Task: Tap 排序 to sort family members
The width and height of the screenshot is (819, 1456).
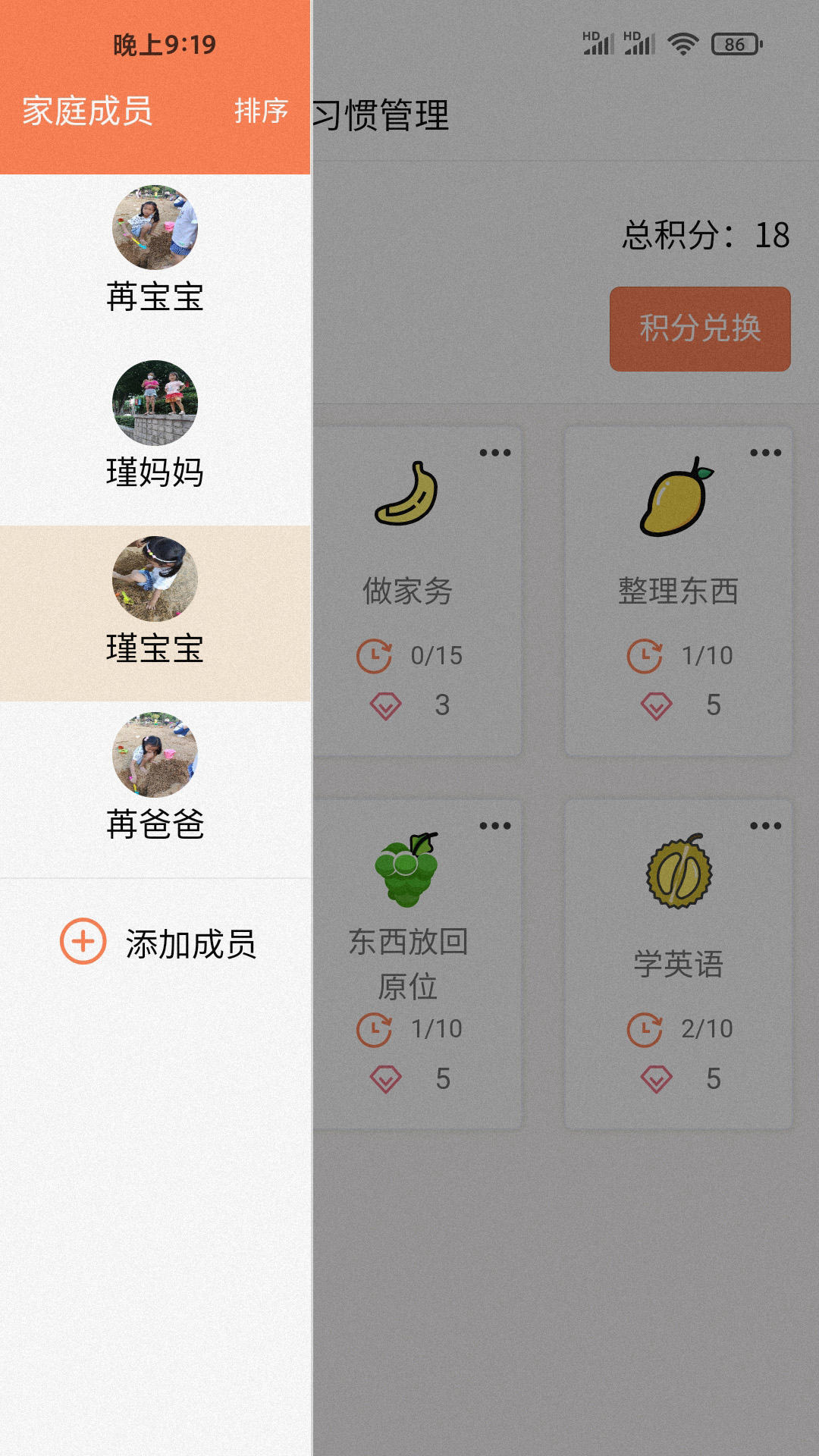Action: [261, 111]
